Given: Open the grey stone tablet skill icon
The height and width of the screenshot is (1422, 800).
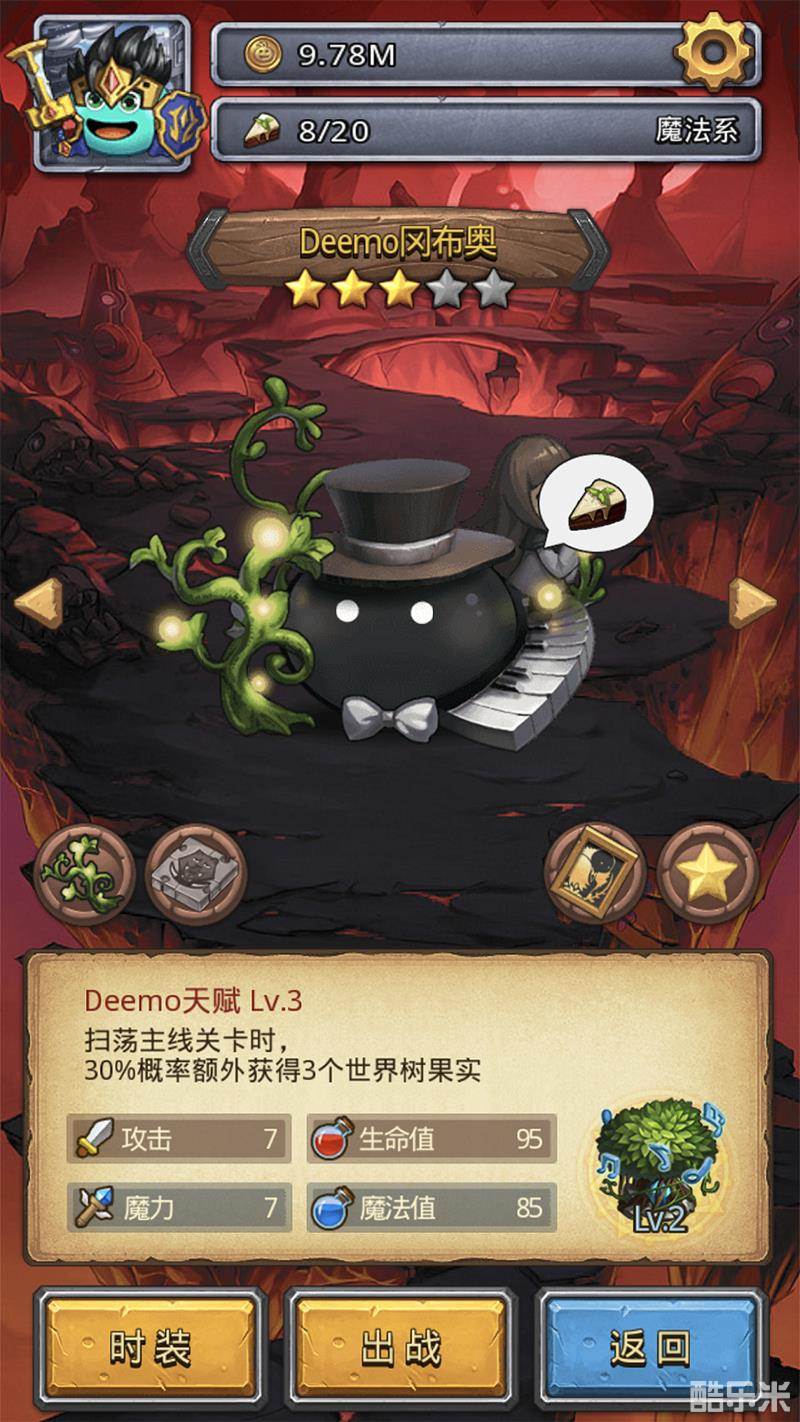Looking at the screenshot, I should click(195, 874).
